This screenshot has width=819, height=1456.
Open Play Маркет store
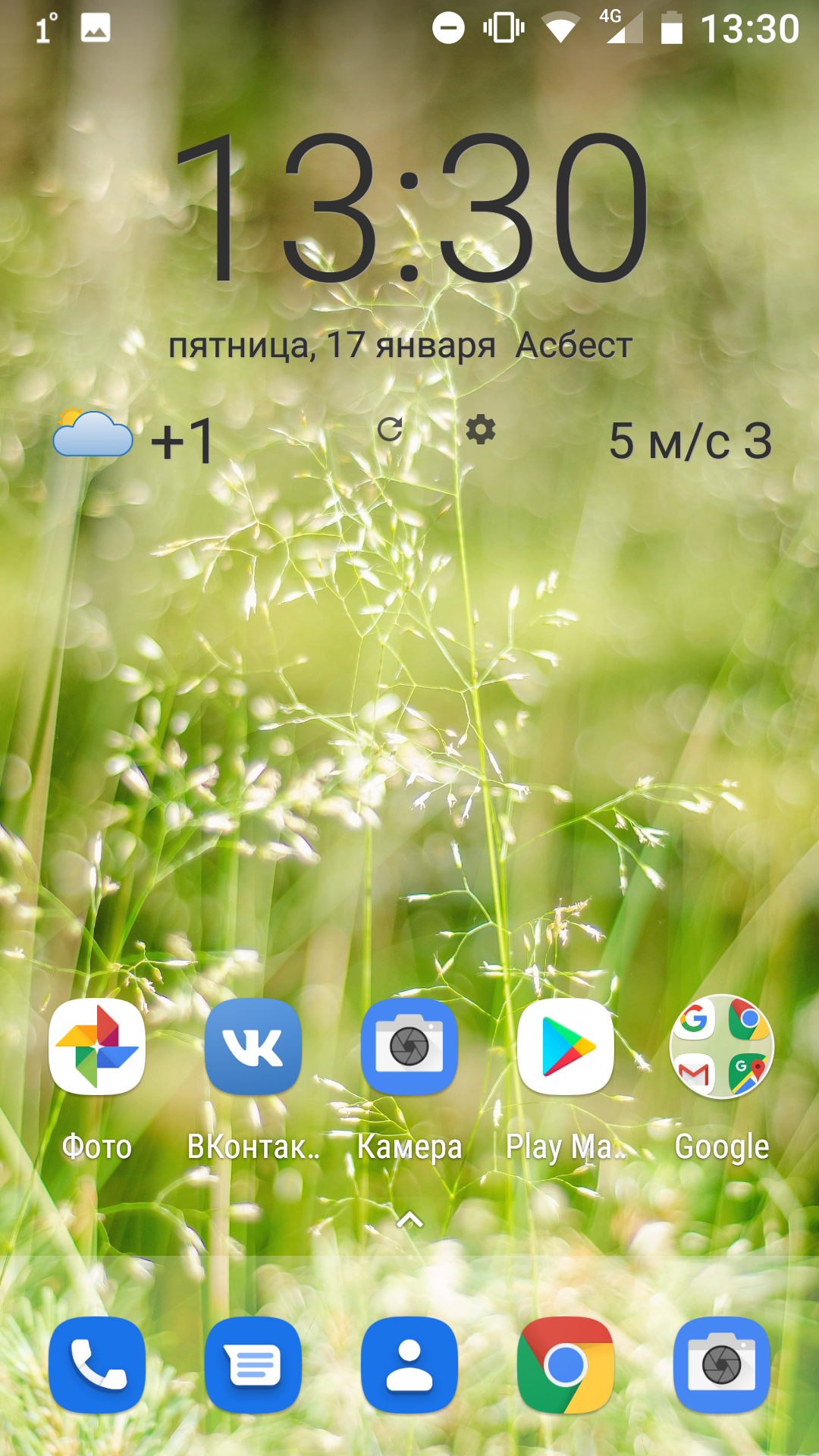[x=566, y=1046]
